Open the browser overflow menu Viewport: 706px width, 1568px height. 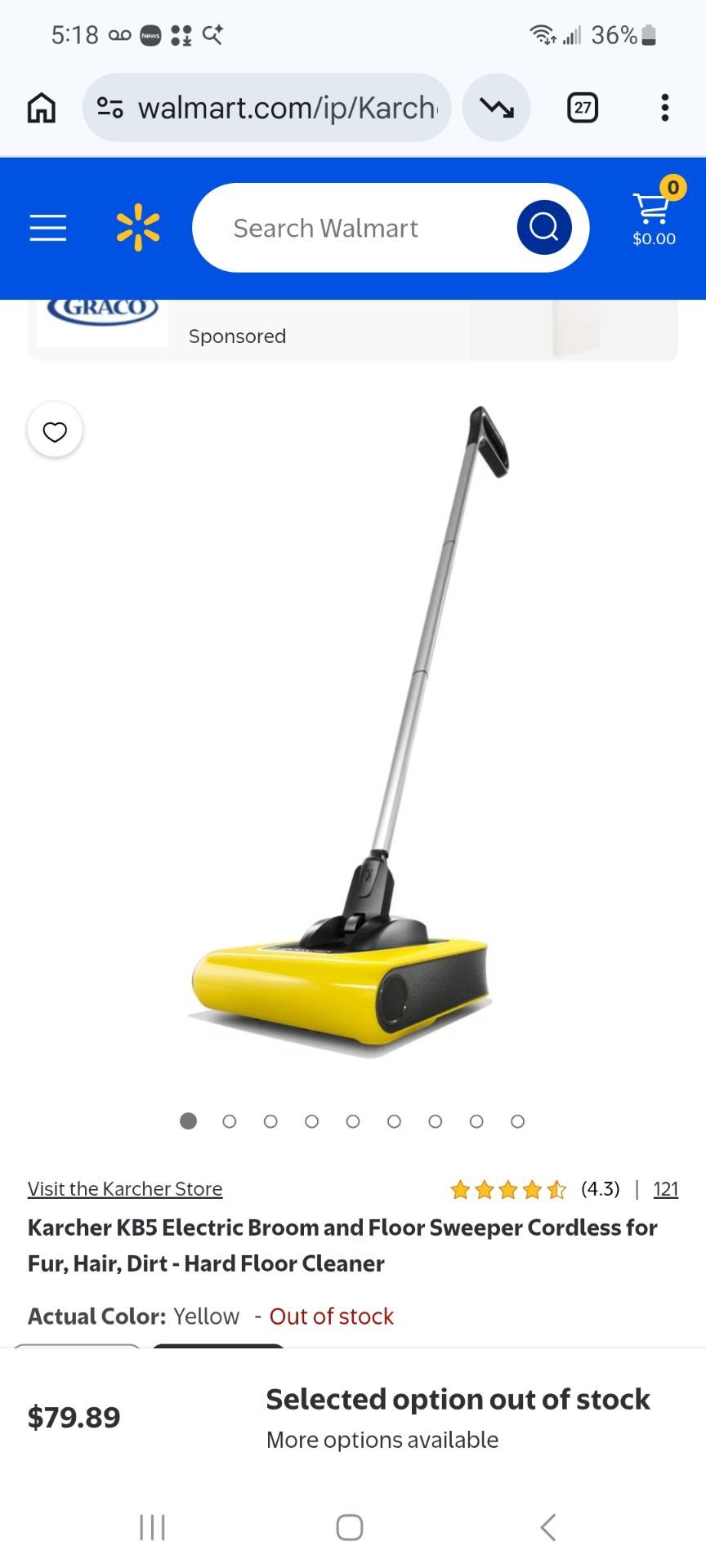click(665, 108)
